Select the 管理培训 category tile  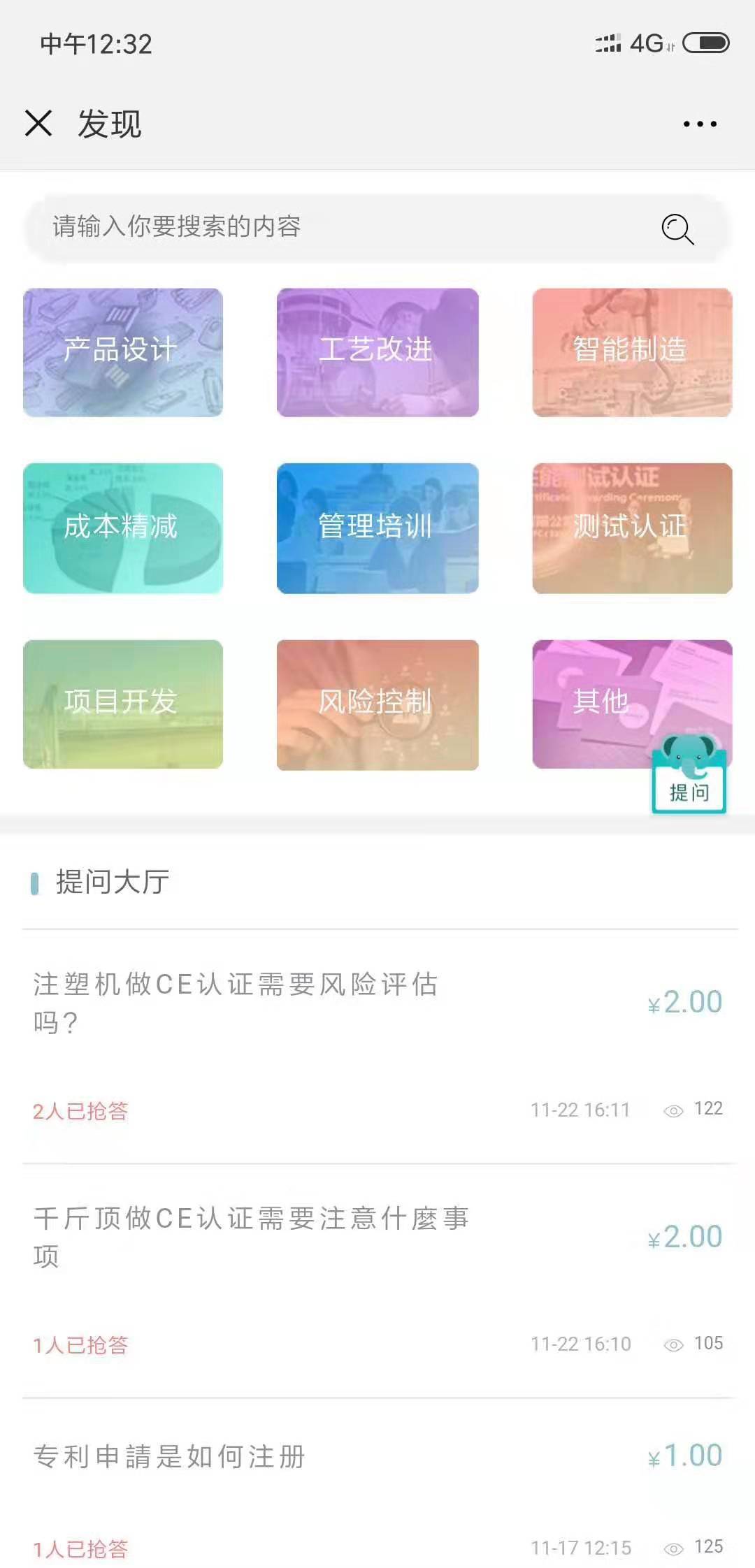point(377,528)
